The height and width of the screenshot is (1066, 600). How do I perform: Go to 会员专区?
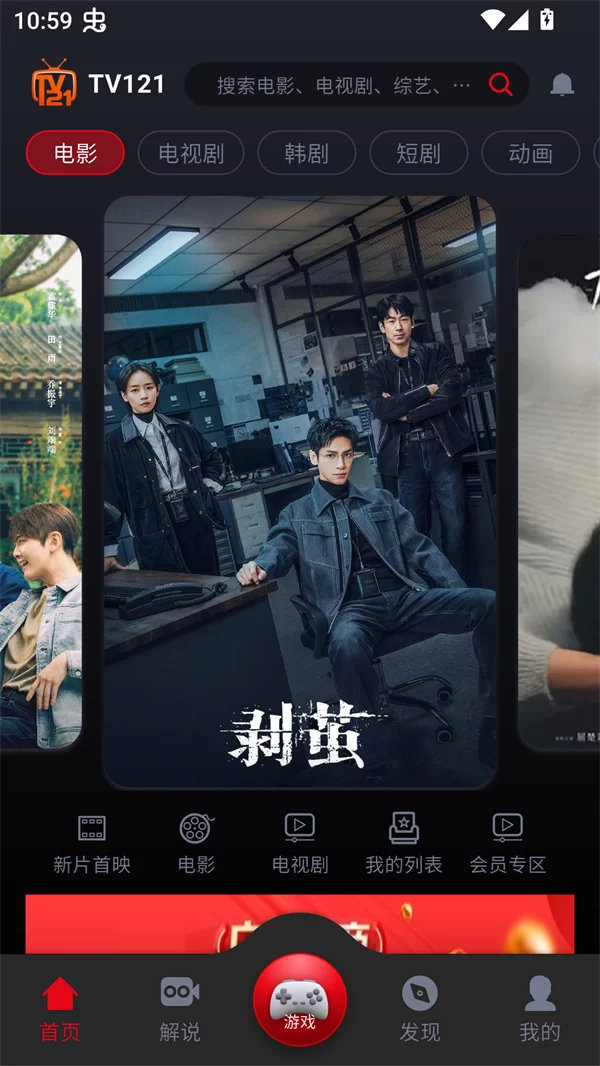(508, 844)
